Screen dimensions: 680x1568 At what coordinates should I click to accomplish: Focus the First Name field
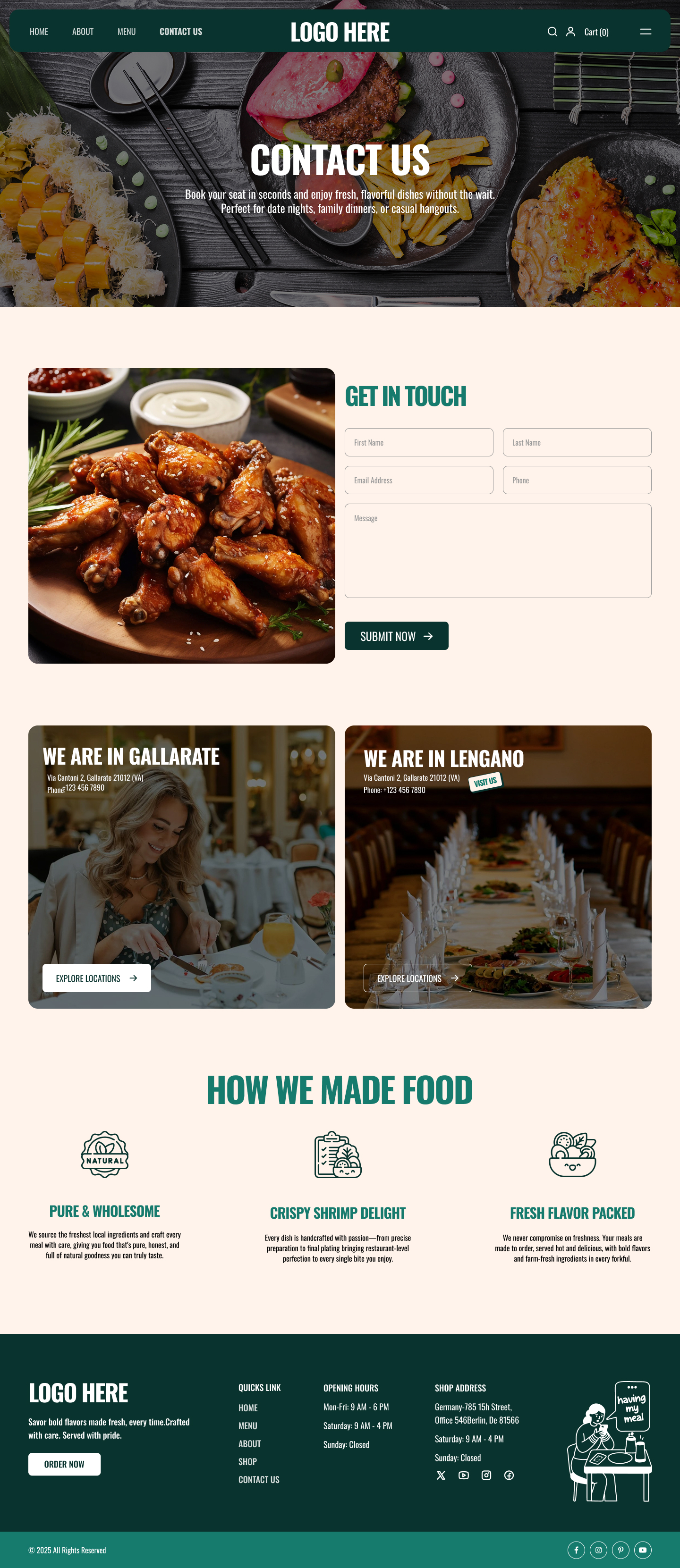coord(419,443)
